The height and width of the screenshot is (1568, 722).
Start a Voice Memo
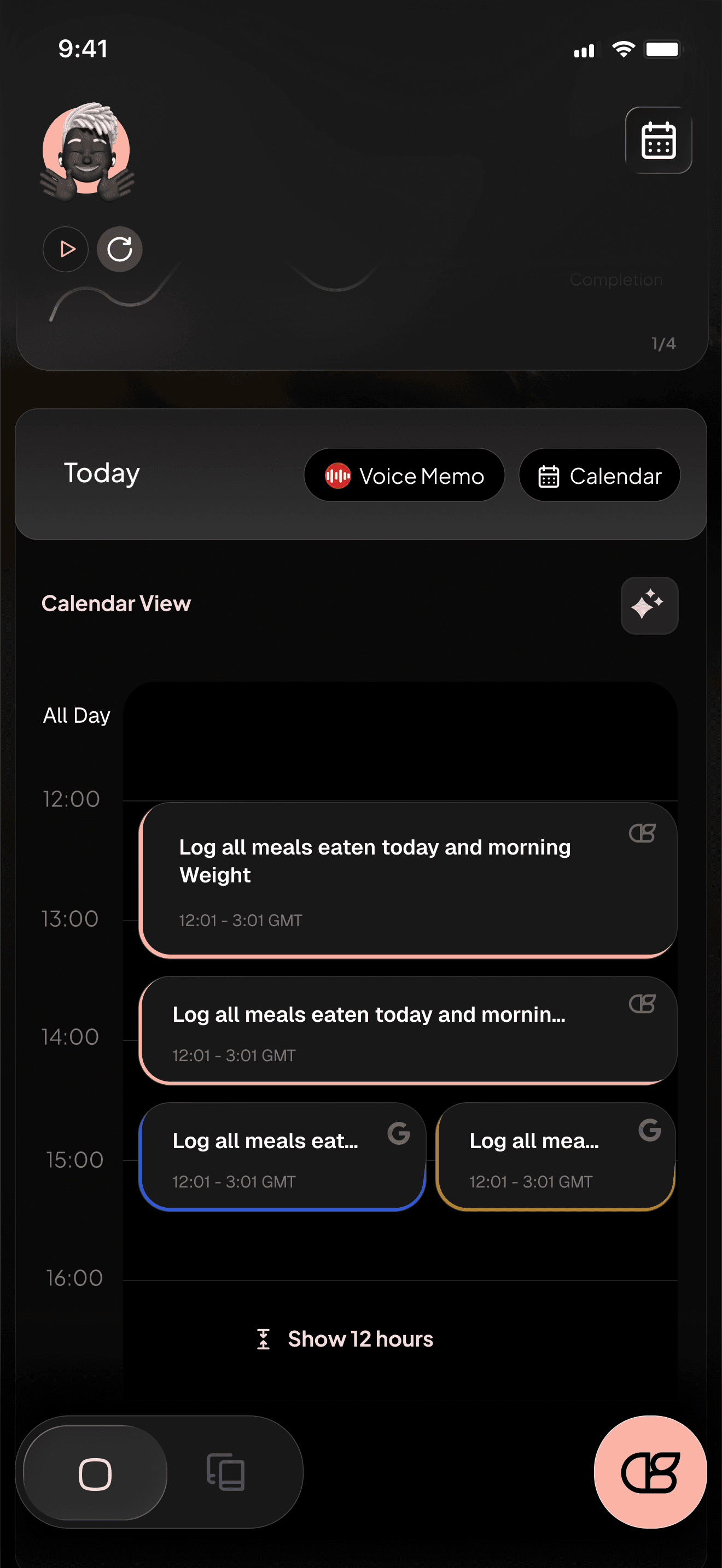click(x=404, y=476)
